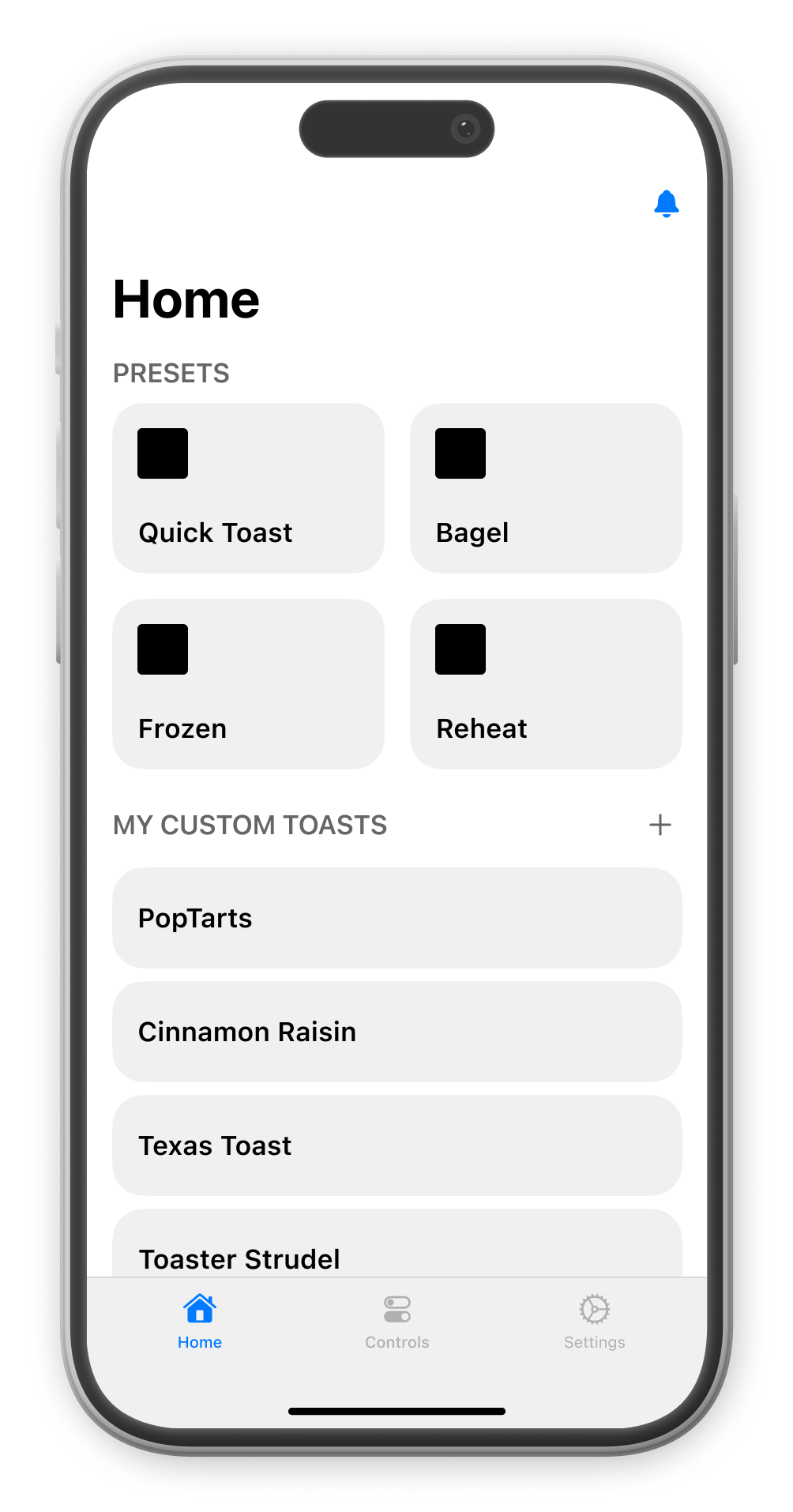Tap the Bagel preset icon
The height and width of the screenshot is (1512, 793).
click(x=460, y=453)
